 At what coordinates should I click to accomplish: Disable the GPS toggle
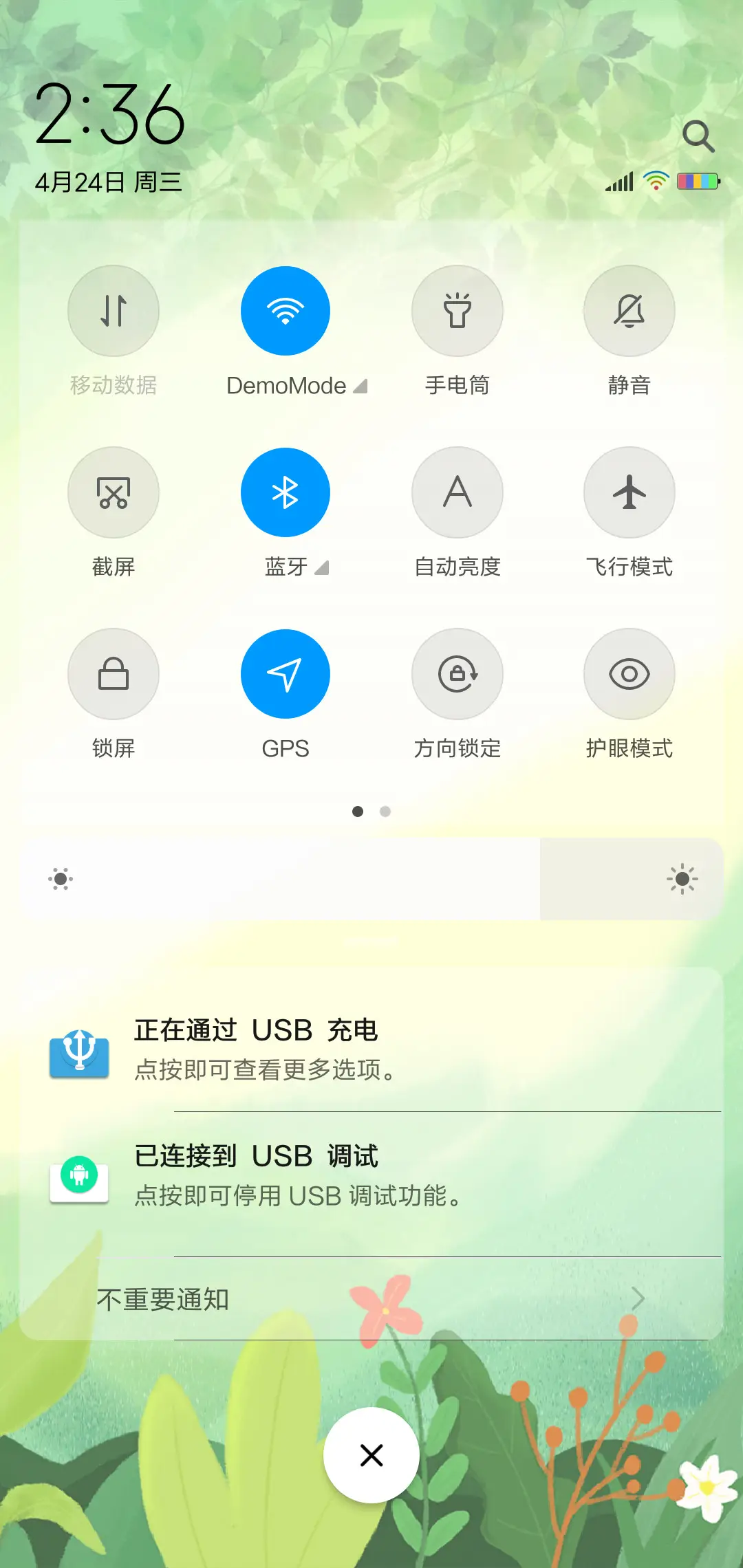[286, 674]
